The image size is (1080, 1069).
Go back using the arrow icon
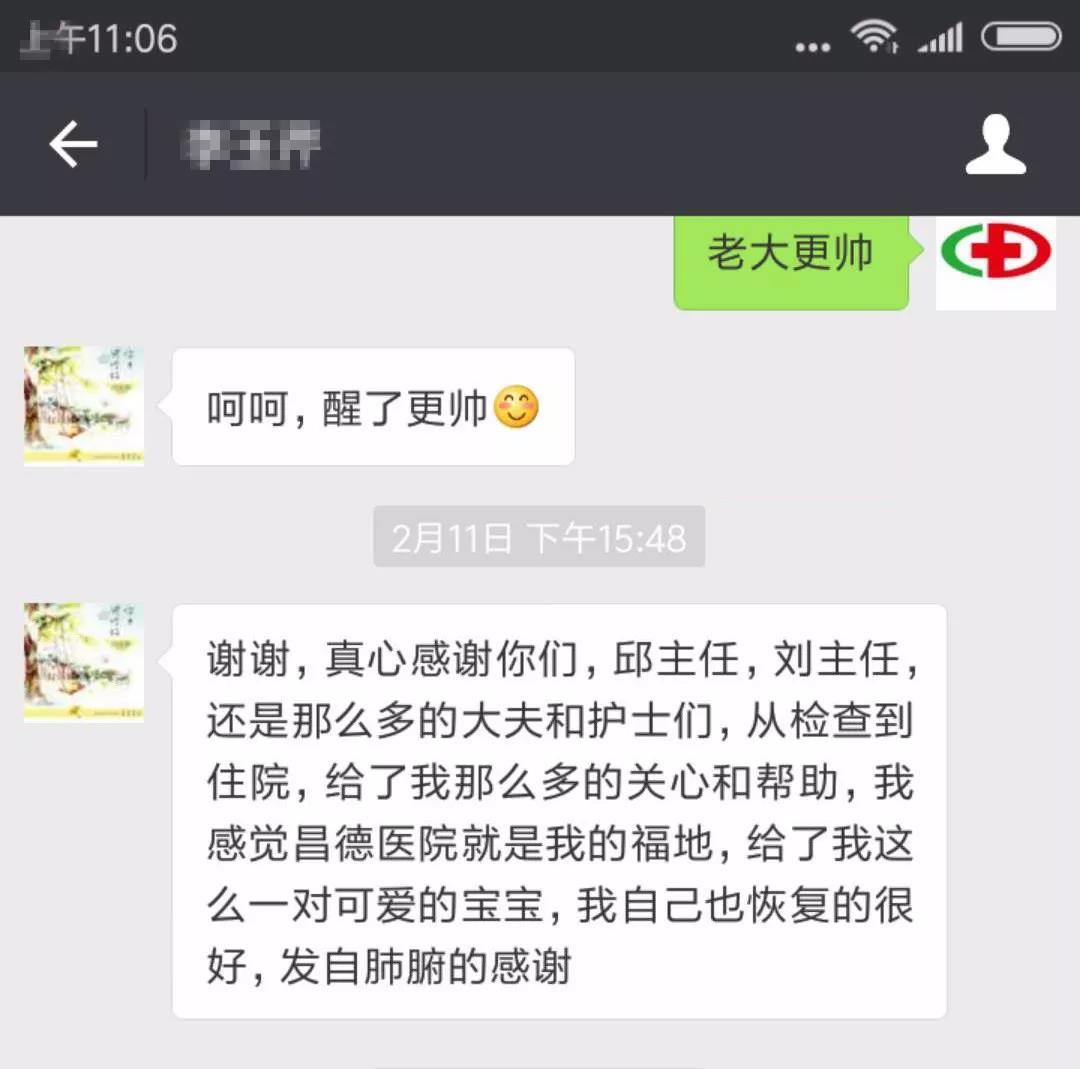pyautogui.click(x=73, y=145)
